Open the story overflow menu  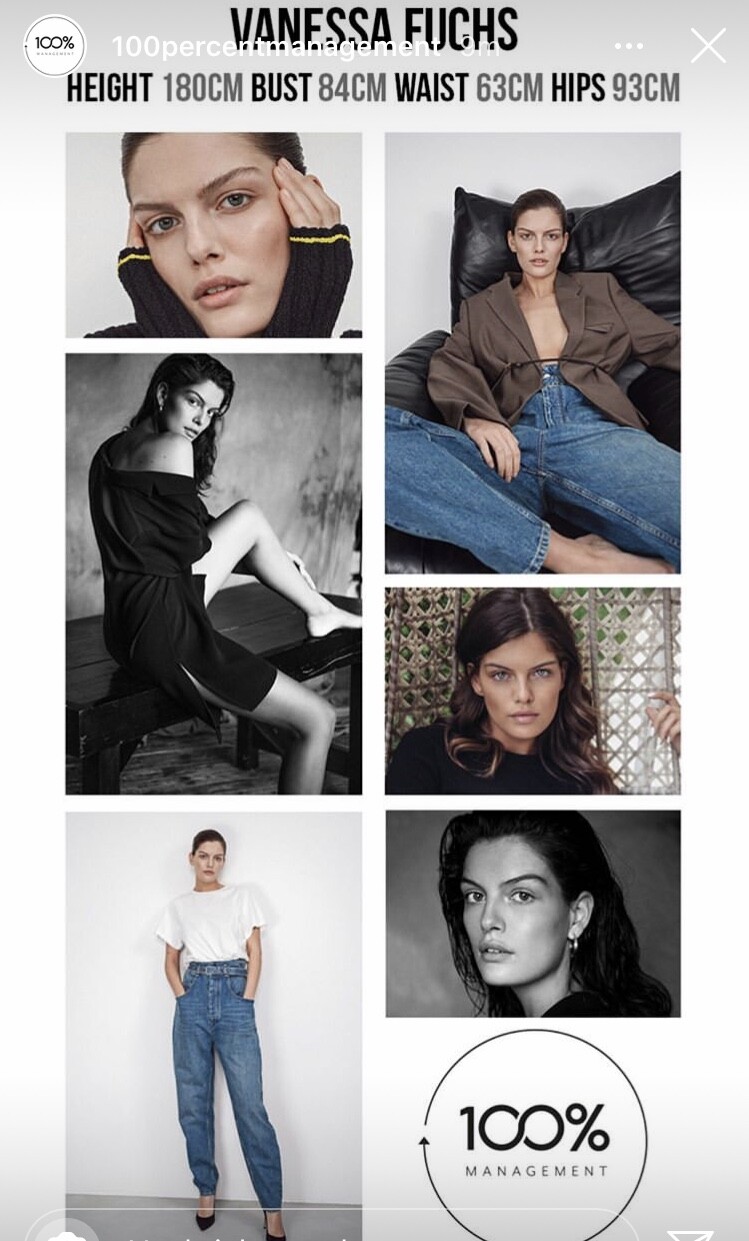click(629, 46)
